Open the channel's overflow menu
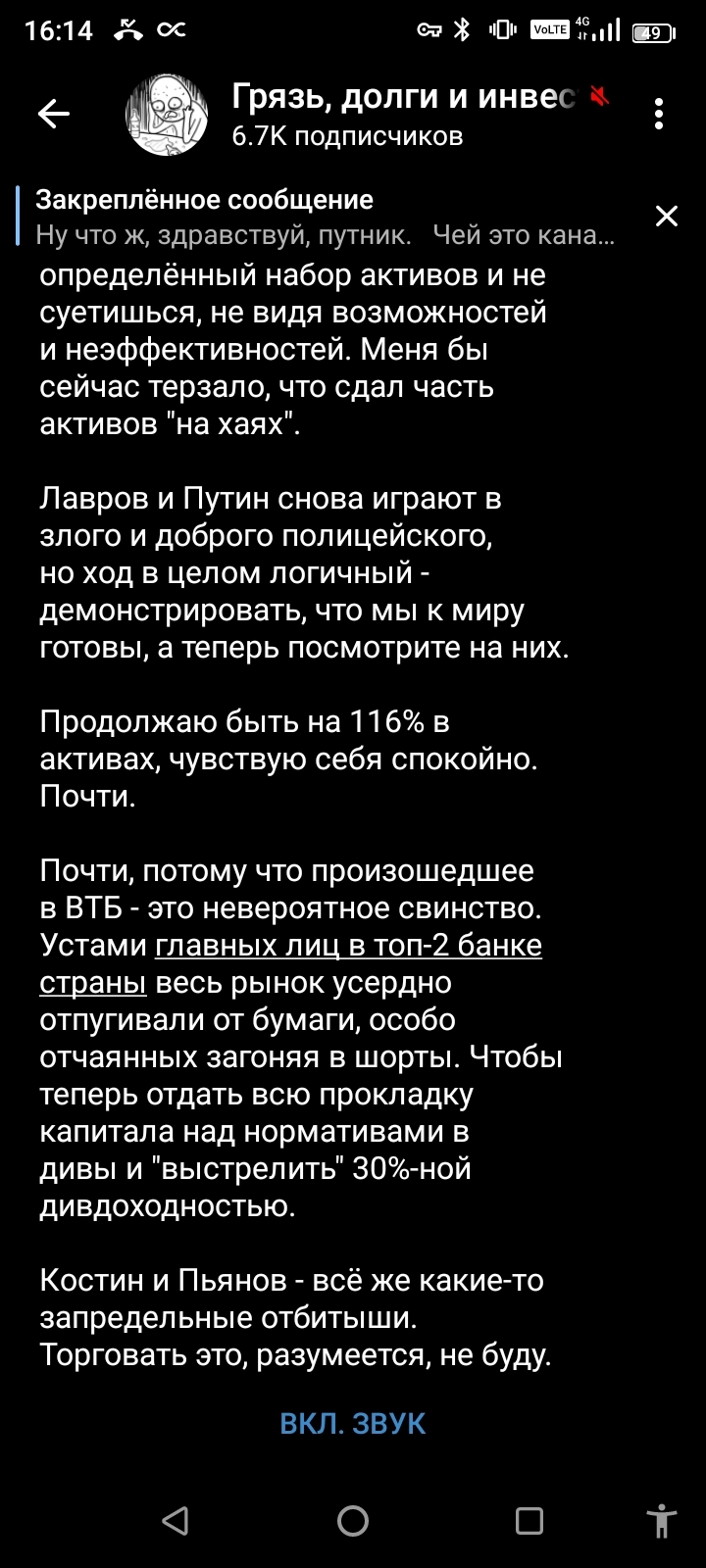The width and height of the screenshot is (706, 1568). [659, 115]
